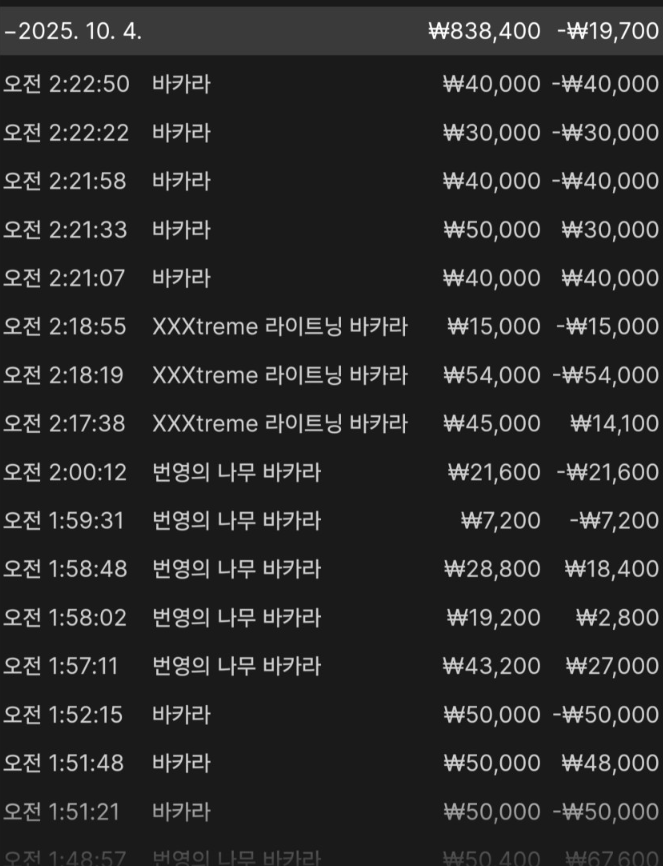The height and width of the screenshot is (866, 663).
Task: View the 오전 1:51:48 바카라 record
Action: click(x=331, y=763)
